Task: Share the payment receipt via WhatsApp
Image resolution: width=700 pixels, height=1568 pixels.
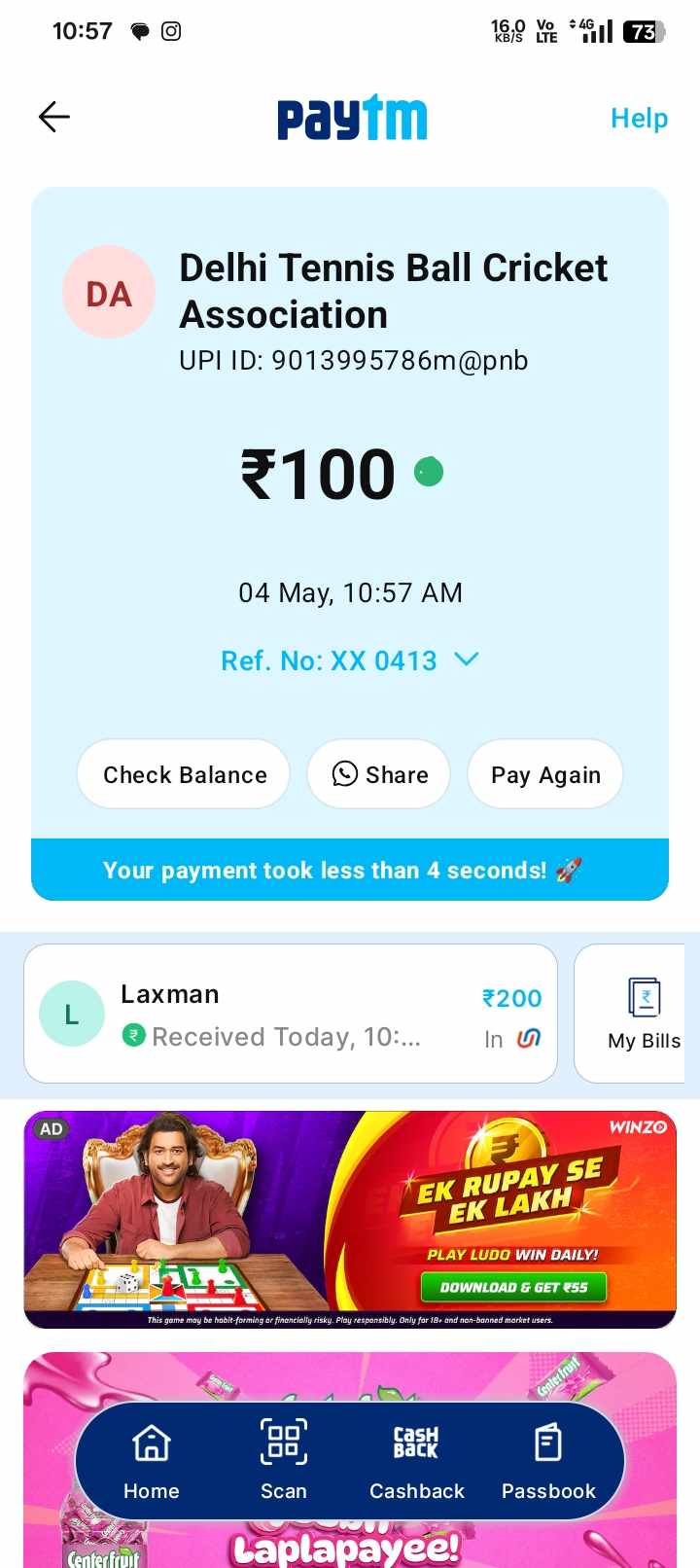Action: pyautogui.click(x=379, y=774)
